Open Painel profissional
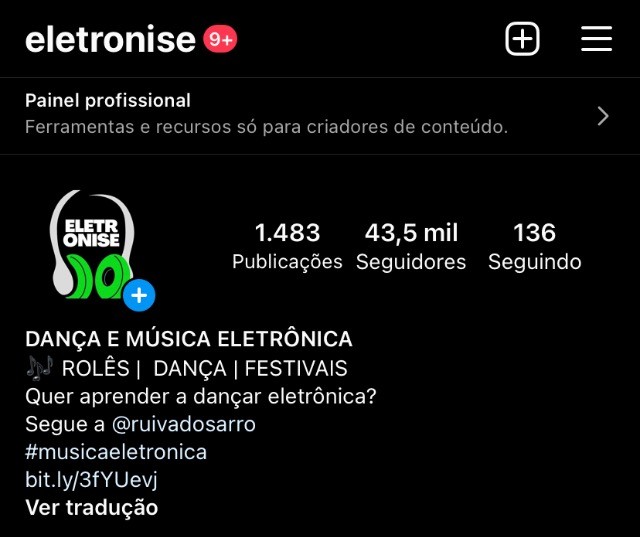This screenshot has width=640, height=537. click(318, 115)
